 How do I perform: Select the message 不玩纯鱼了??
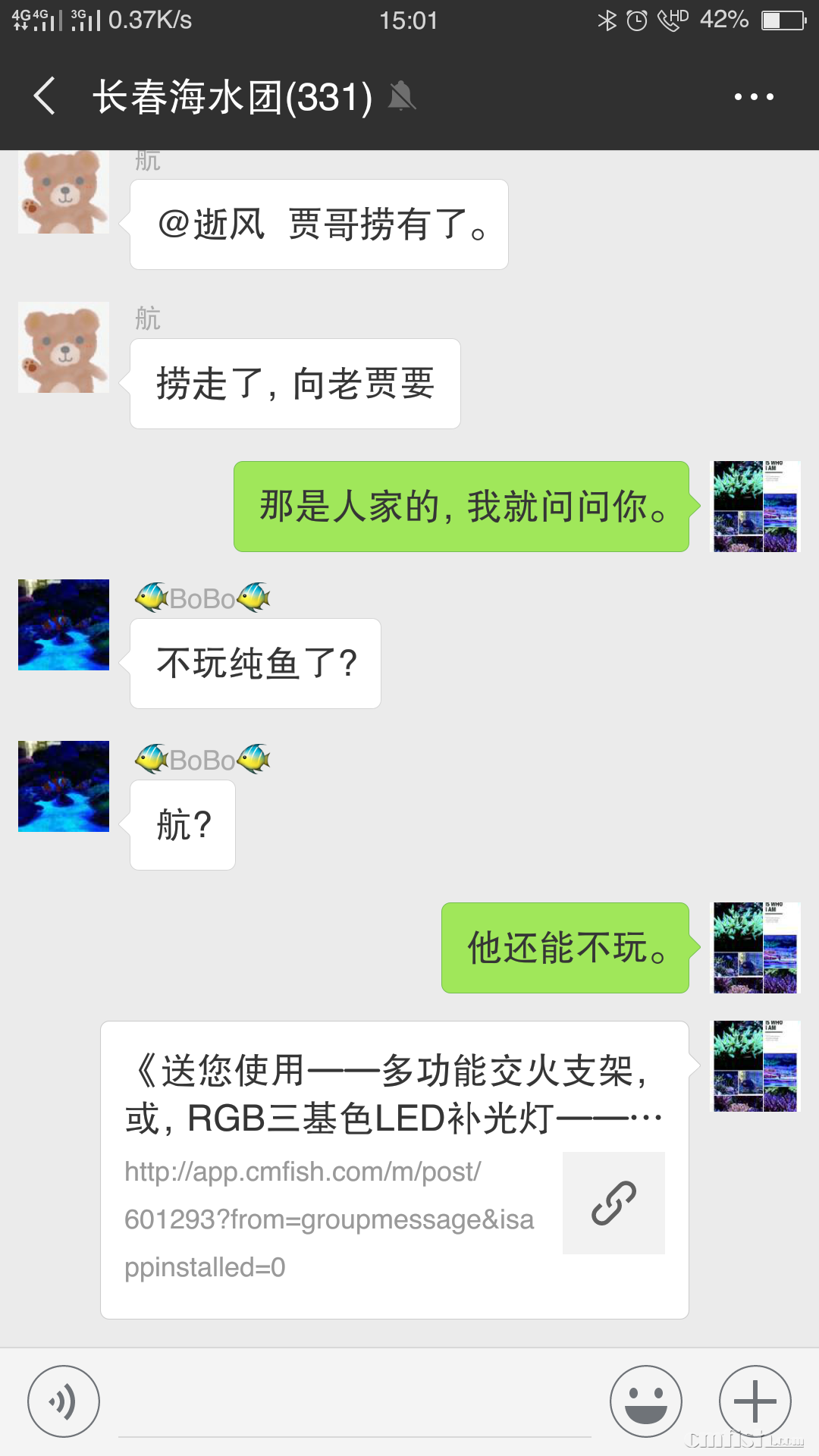tap(255, 663)
